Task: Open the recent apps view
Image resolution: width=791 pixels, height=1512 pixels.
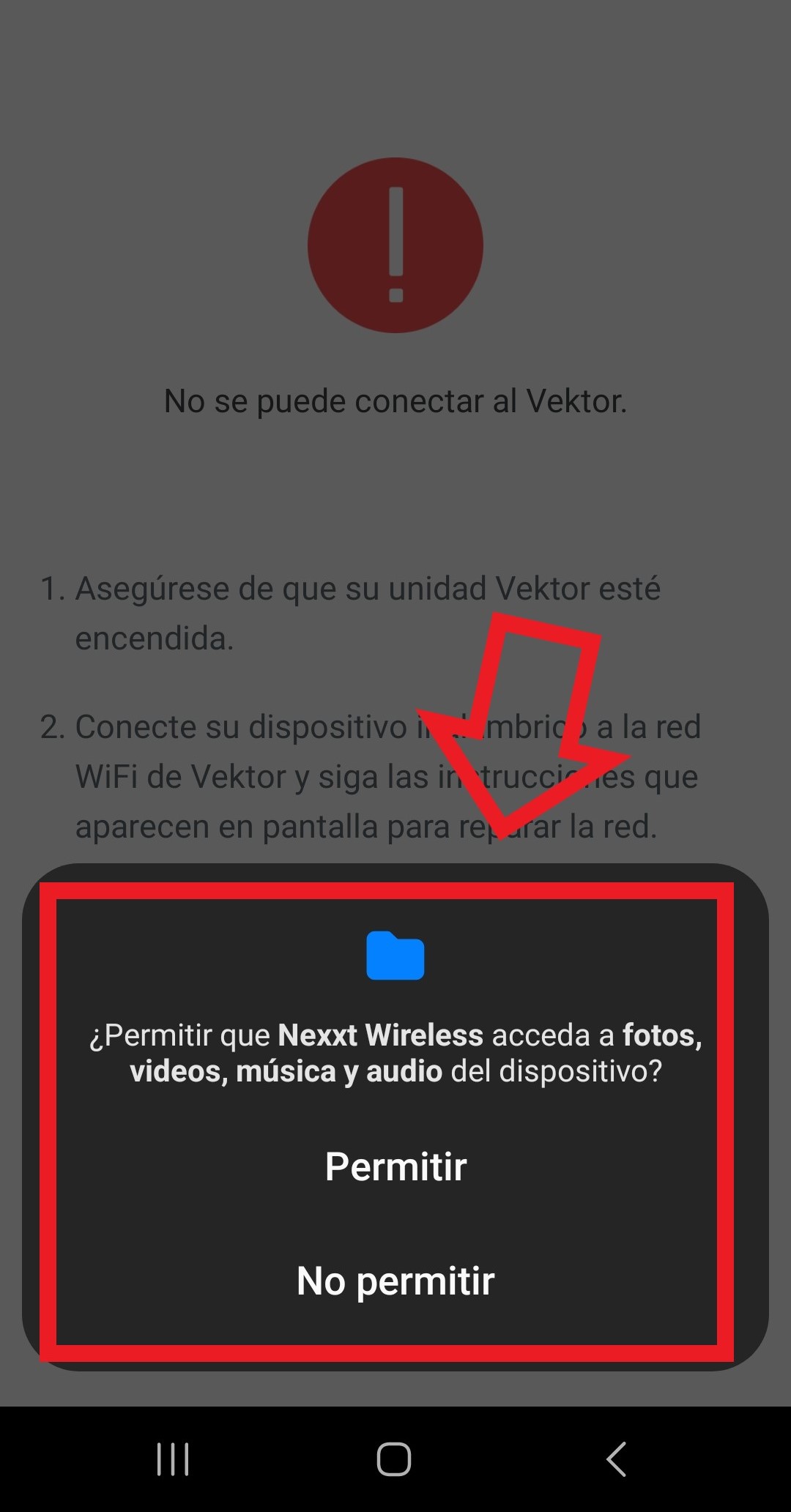Action: (173, 1459)
